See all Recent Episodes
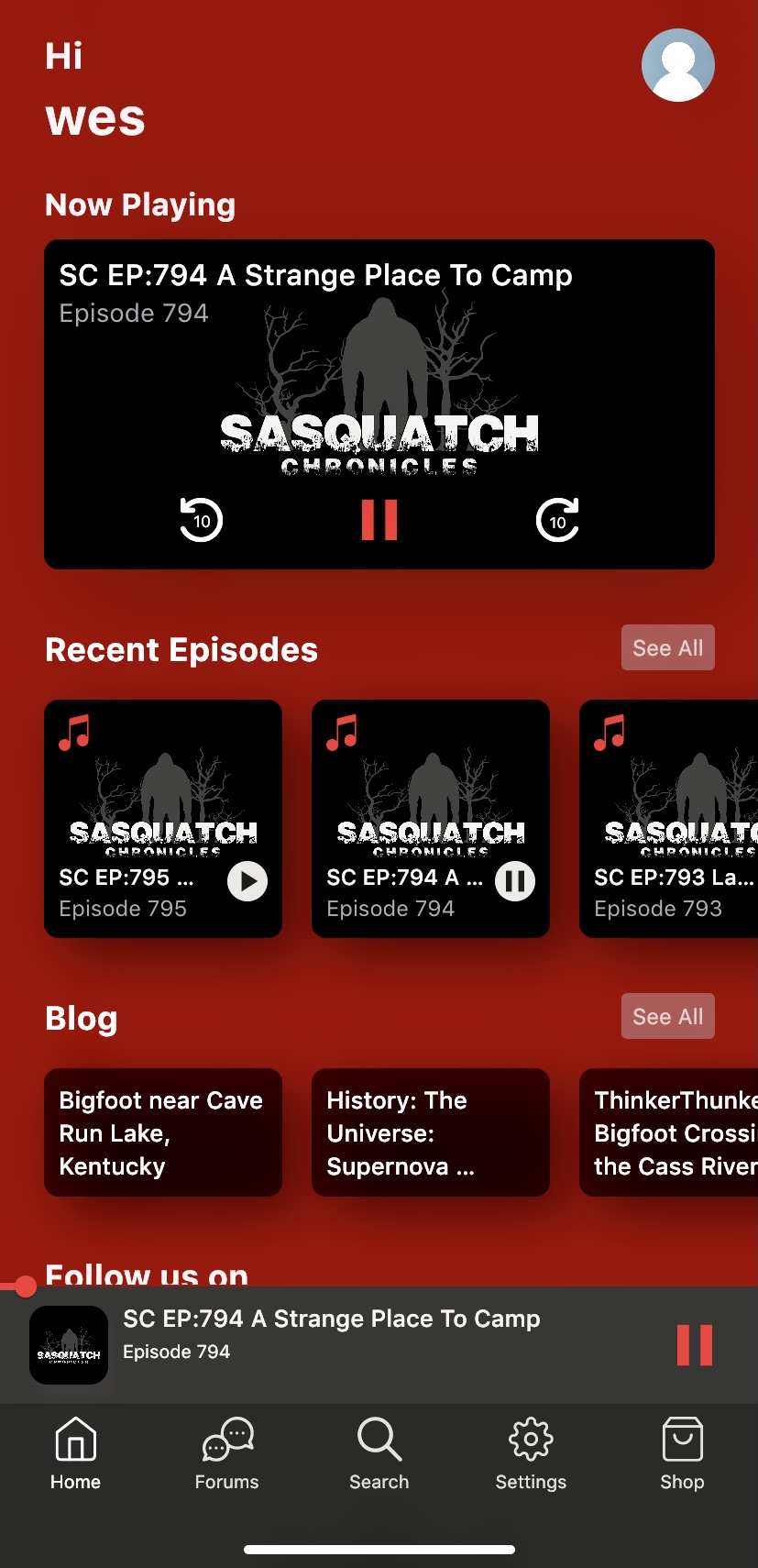 click(x=667, y=647)
